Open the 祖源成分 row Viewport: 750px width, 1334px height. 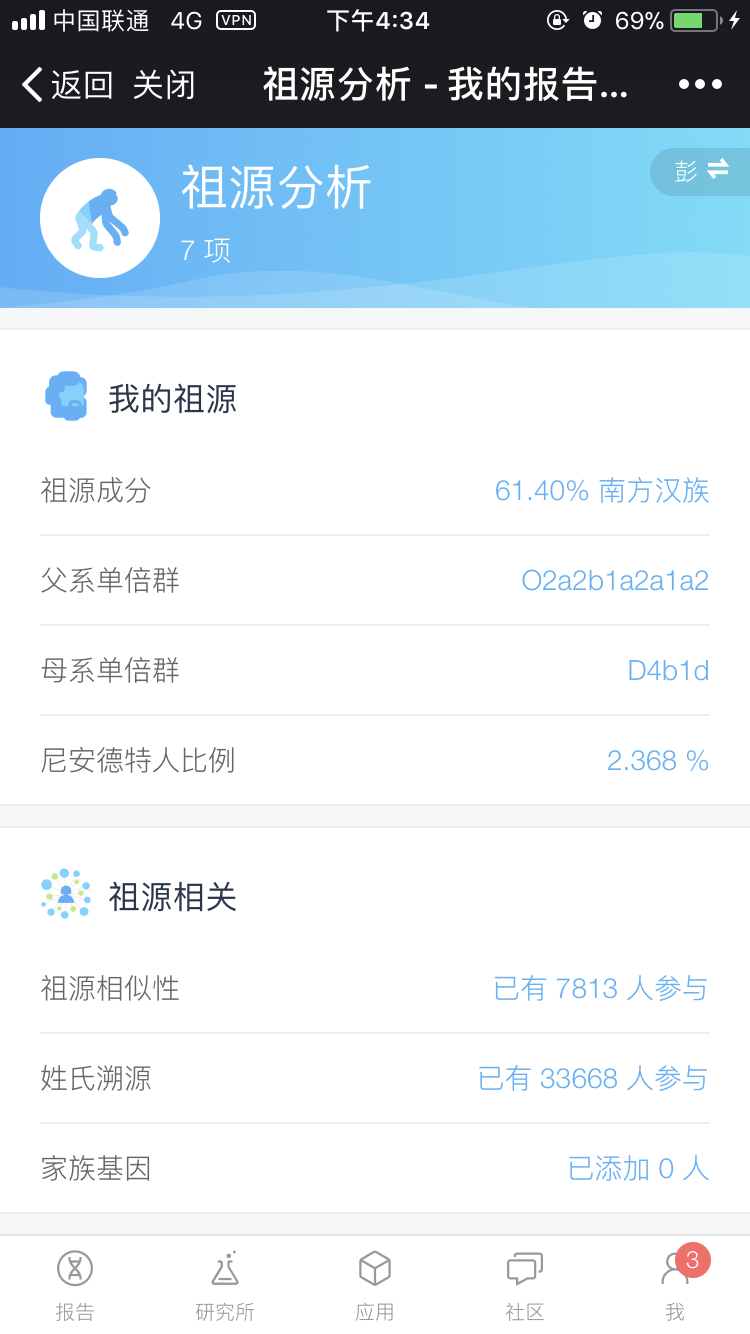point(375,490)
